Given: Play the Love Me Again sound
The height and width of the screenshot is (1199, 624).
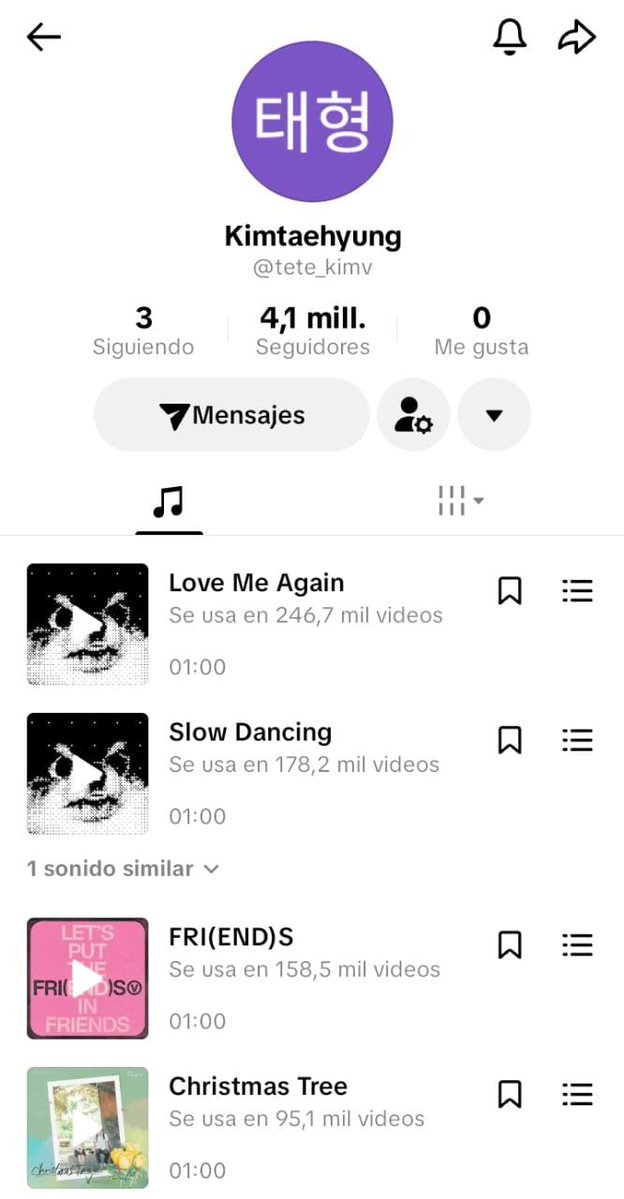Looking at the screenshot, I should click(x=88, y=625).
